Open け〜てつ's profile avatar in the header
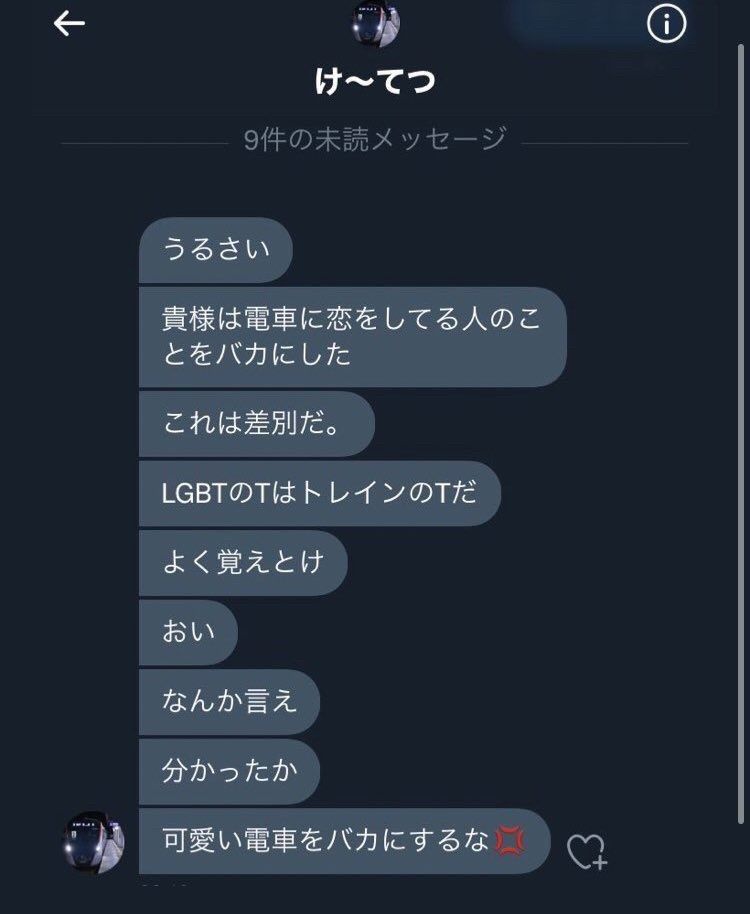 tap(375, 24)
